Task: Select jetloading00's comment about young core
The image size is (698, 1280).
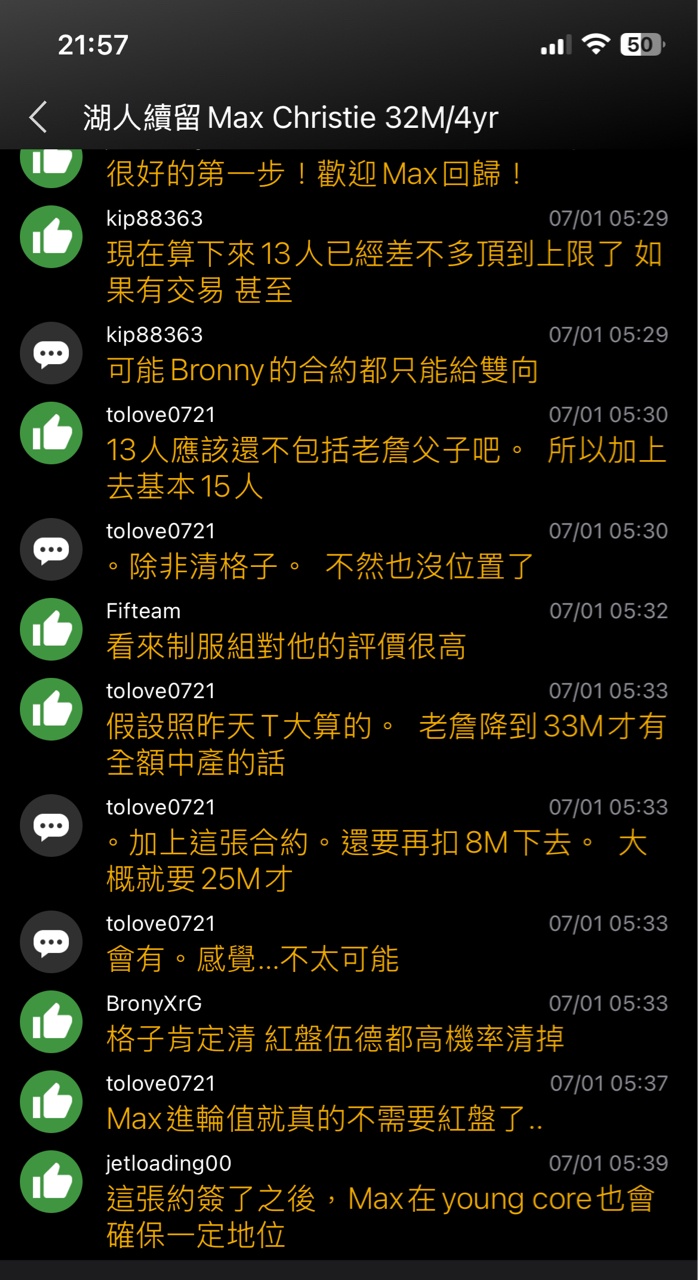Action: pos(349,1203)
